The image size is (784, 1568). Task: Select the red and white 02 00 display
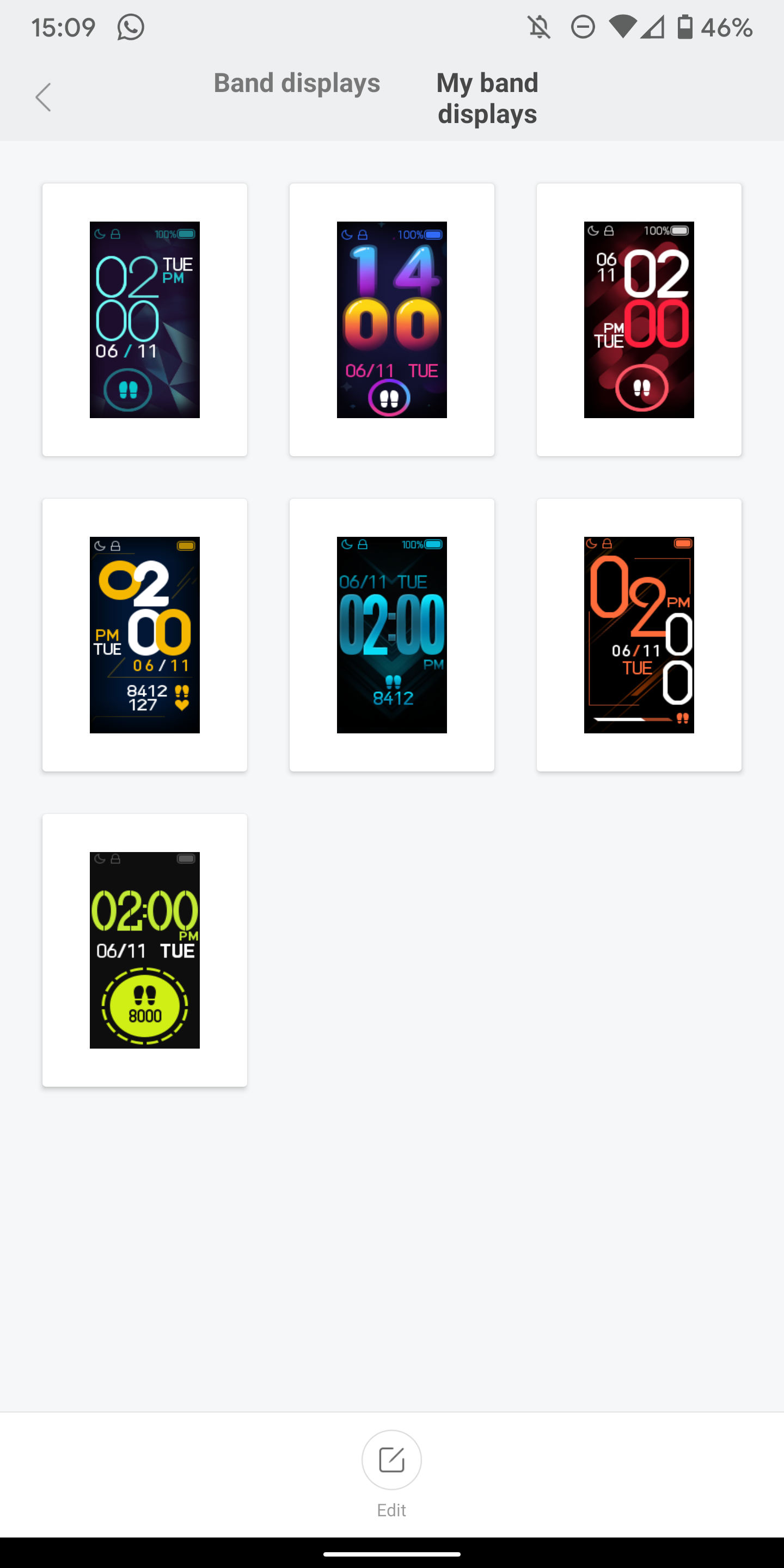click(639, 320)
